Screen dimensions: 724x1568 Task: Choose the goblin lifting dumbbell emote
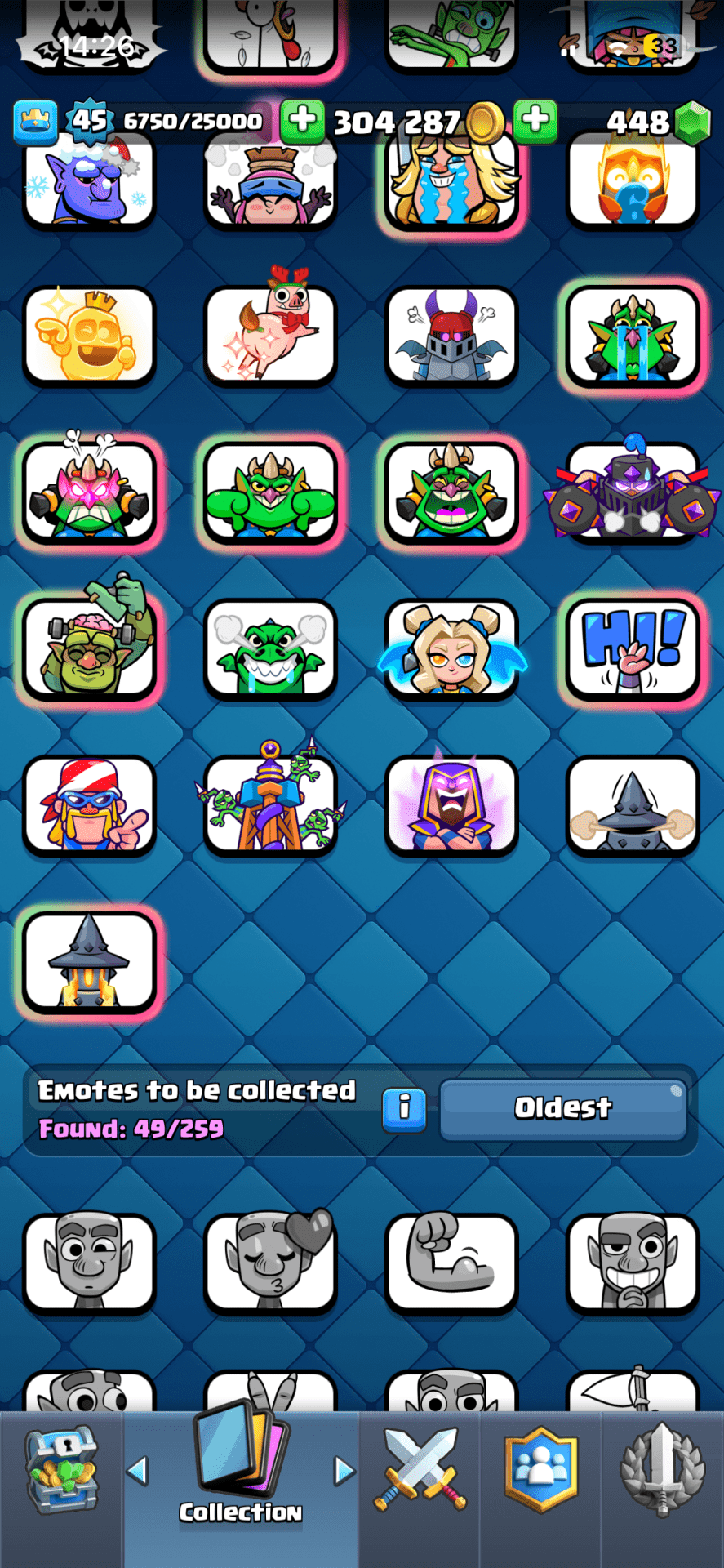click(88, 648)
